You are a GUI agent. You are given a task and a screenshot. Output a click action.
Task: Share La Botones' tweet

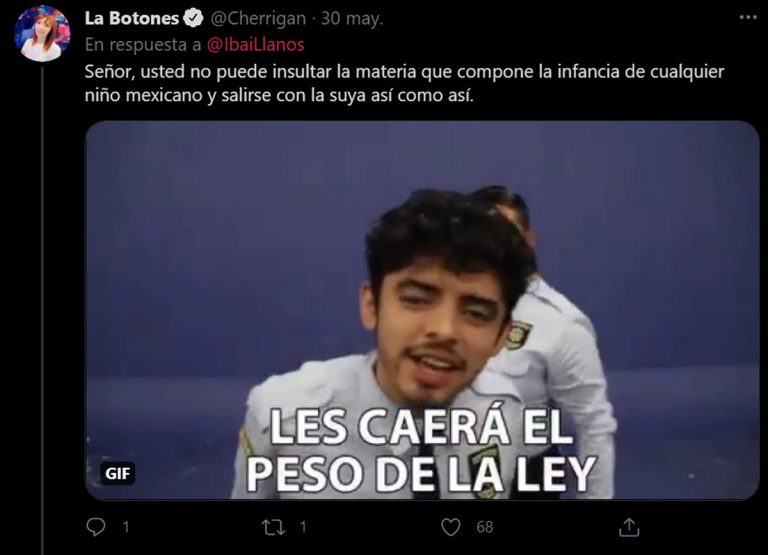[x=629, y=526]
